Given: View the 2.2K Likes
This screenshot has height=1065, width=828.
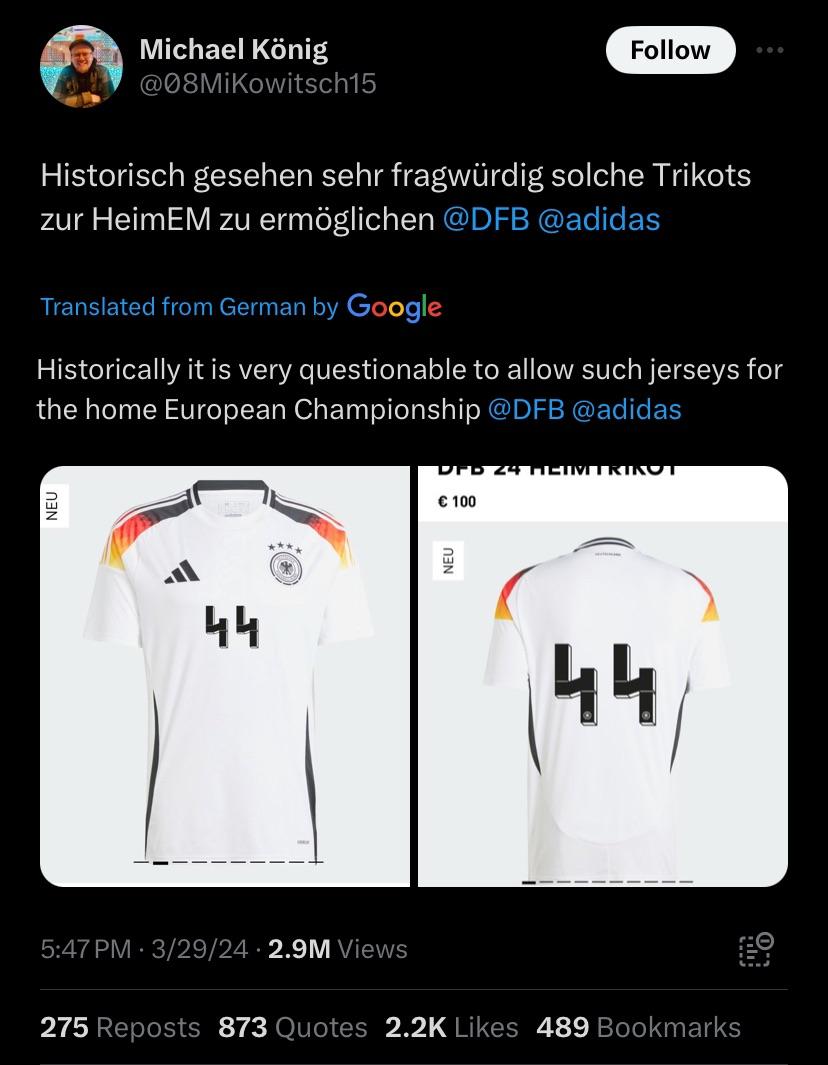Looking at the screenshot, I should click(x=451, y=1027).
